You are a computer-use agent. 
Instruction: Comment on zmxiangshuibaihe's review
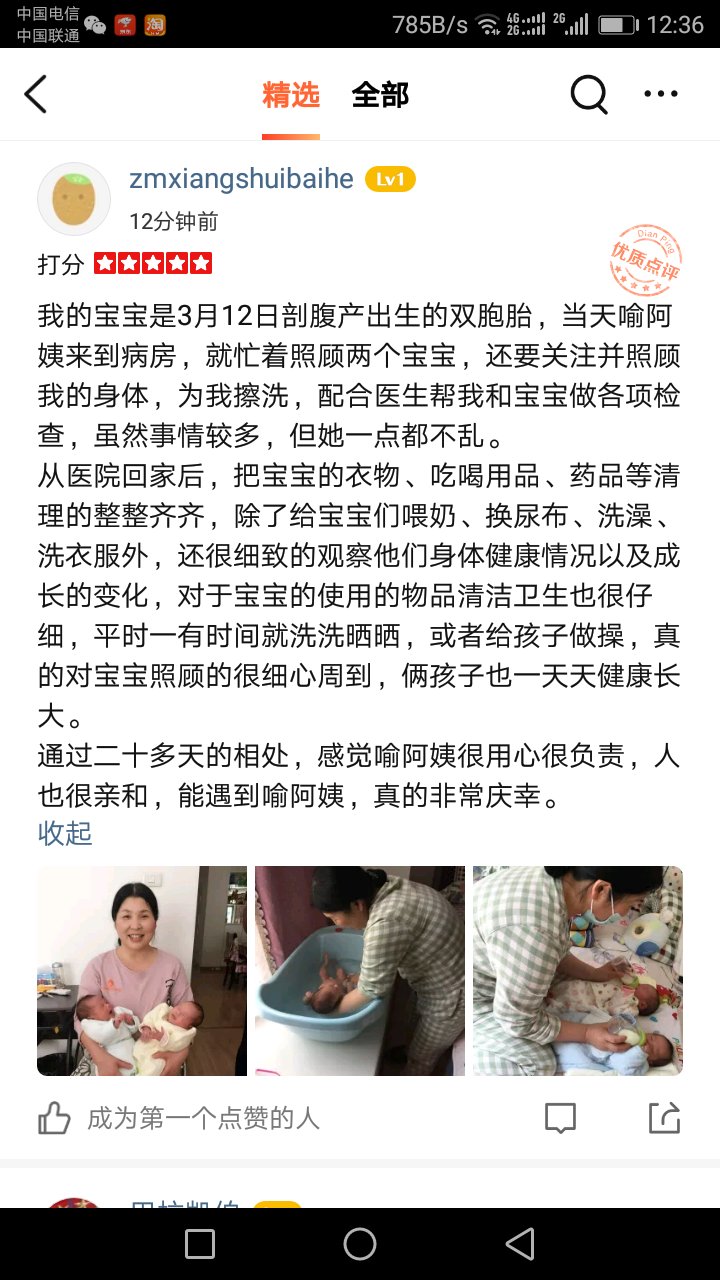(560, 1117)
